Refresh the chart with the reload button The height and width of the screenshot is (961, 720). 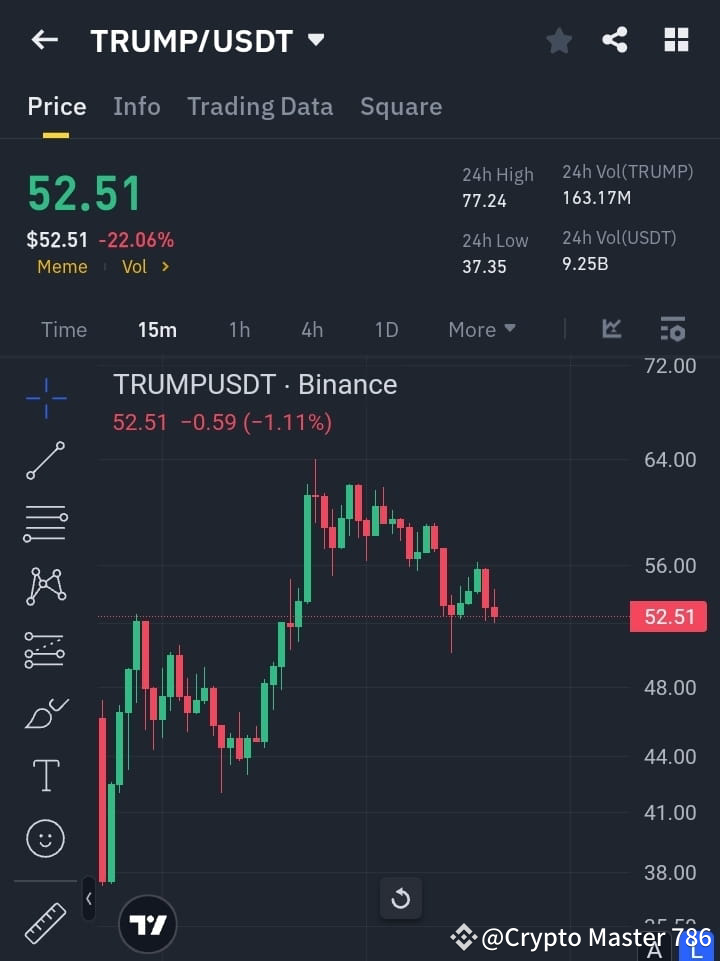(x=401, y=898)
